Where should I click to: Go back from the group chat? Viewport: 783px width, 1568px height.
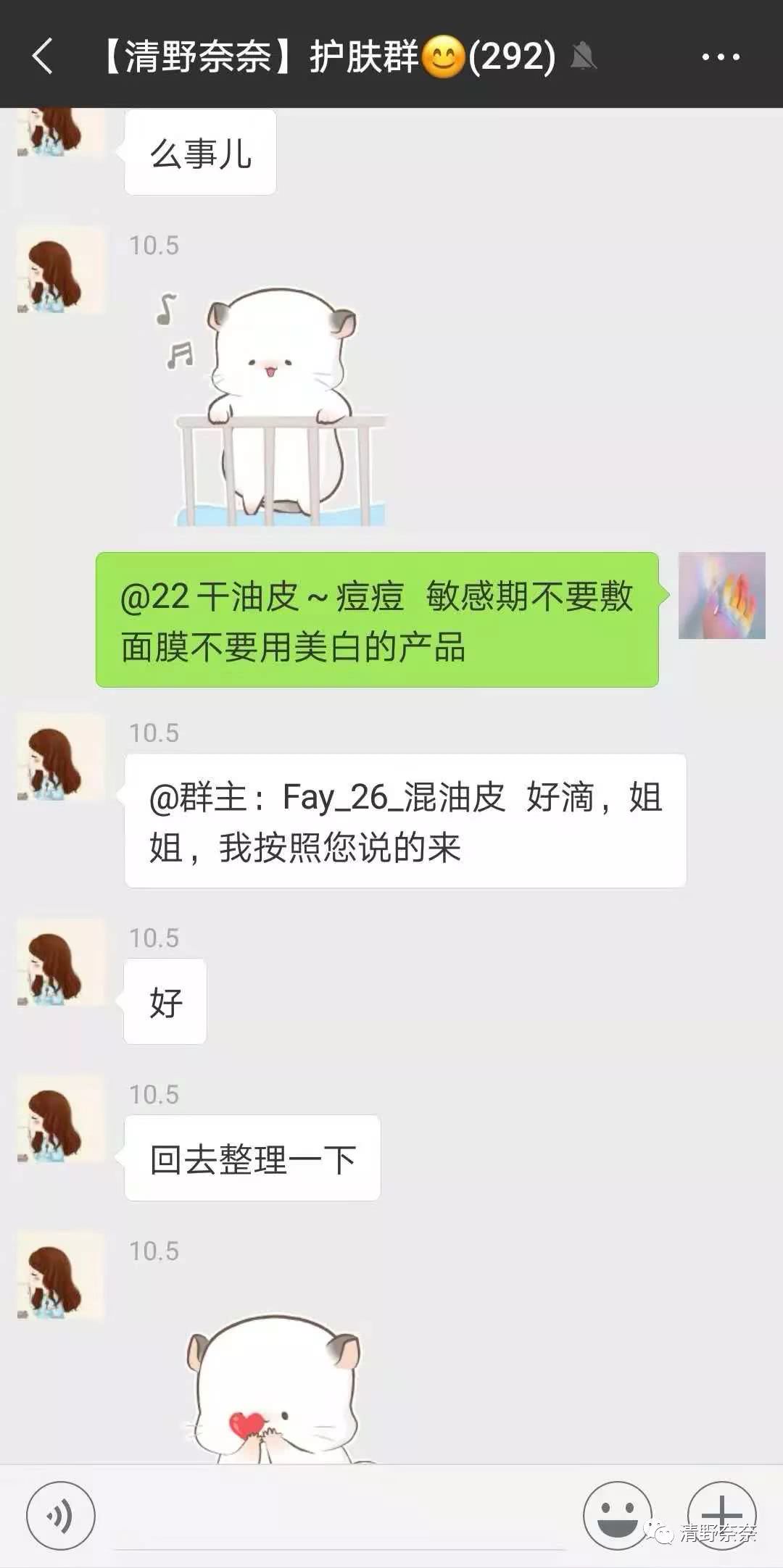click(43, 57)
